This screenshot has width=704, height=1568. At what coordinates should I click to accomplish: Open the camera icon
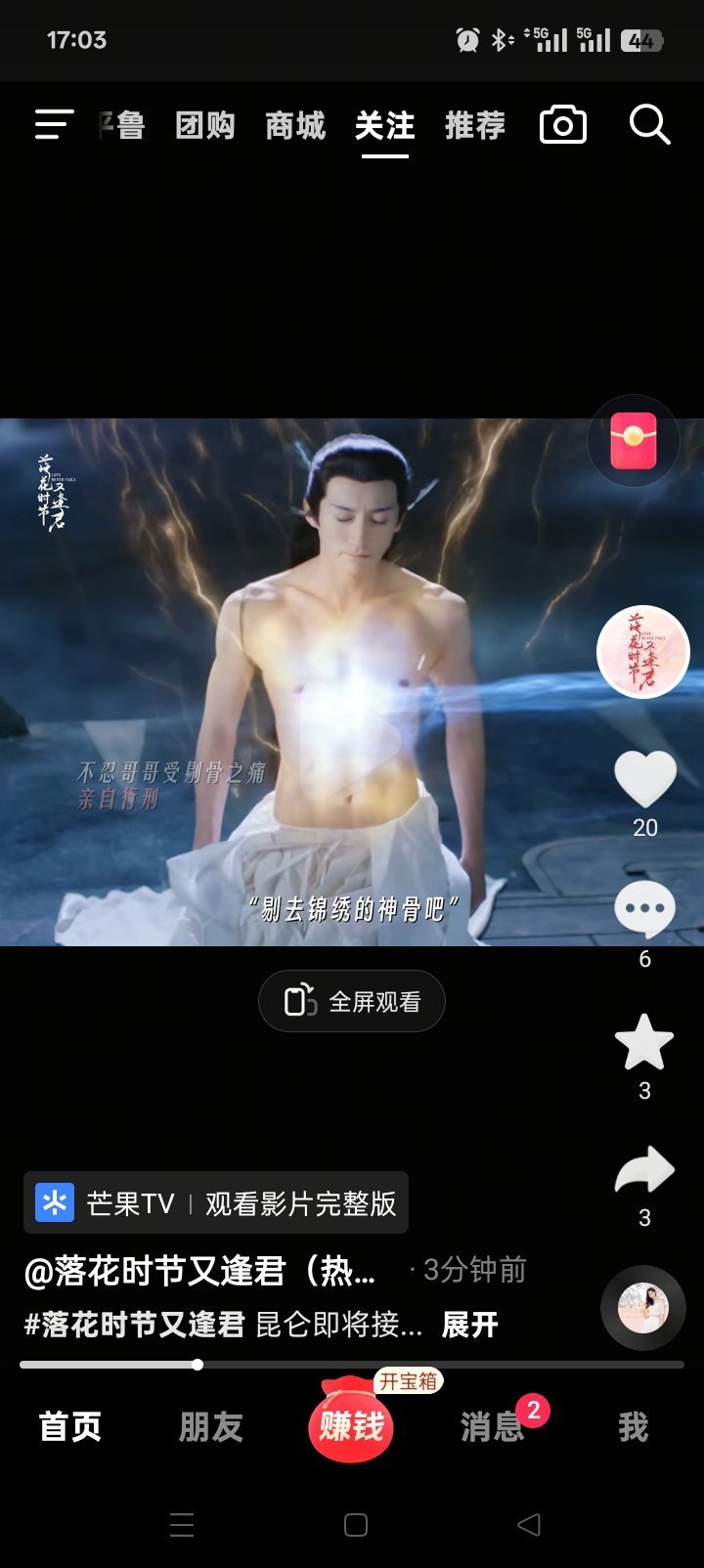pyautogui.click(x=563, y=125)
